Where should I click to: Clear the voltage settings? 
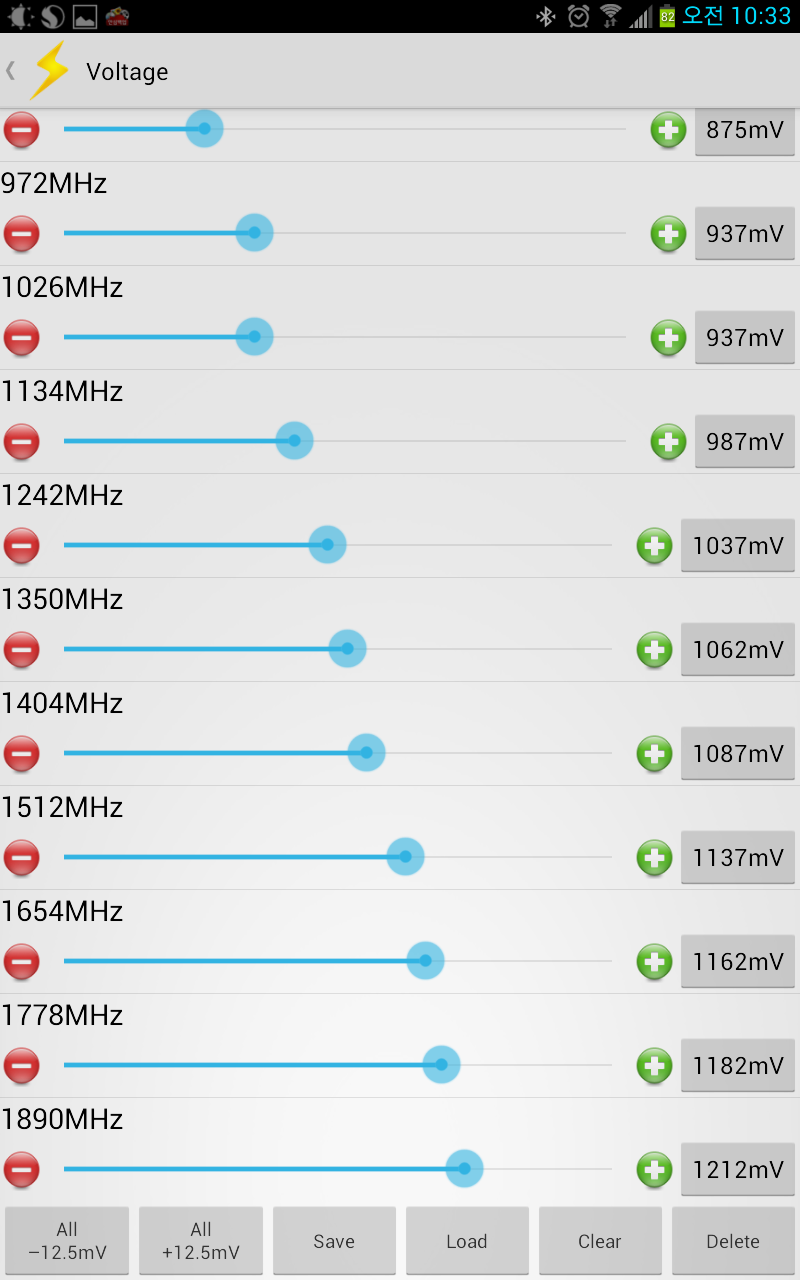coord(600,1241)
